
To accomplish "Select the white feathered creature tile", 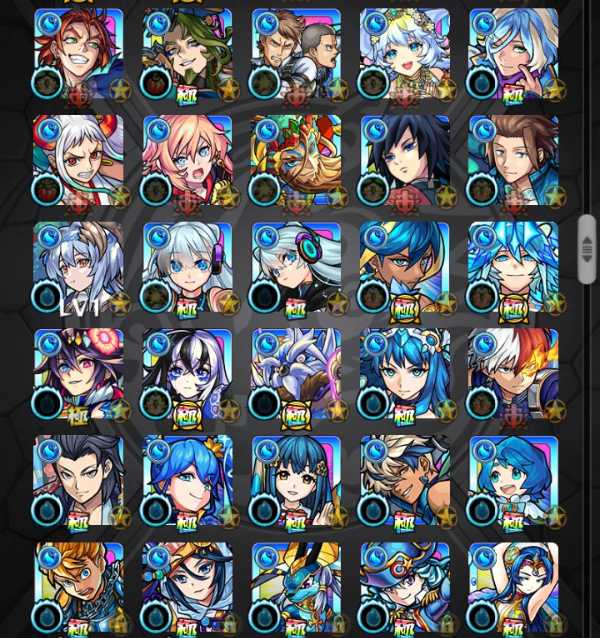I will [296, 374].
